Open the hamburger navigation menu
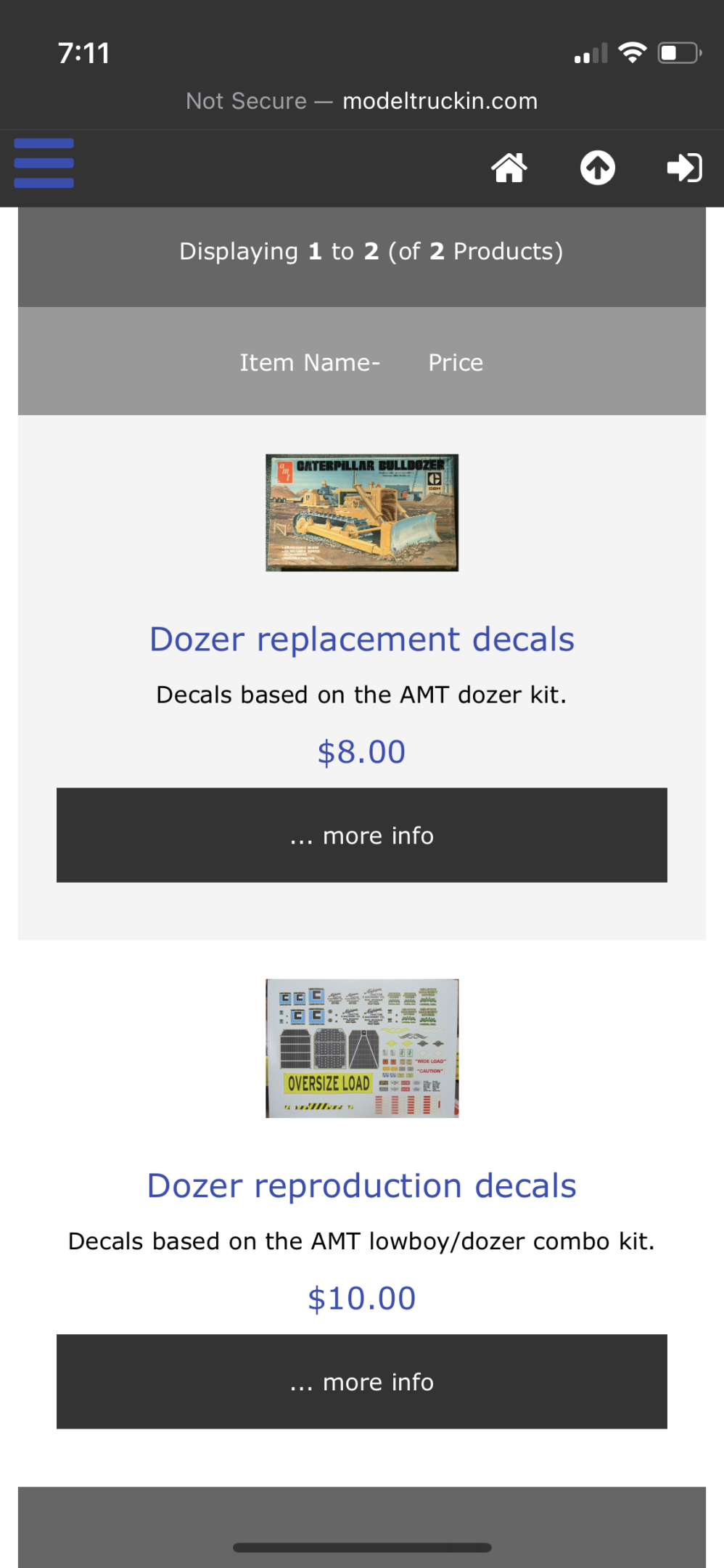This screenshot has height=1568, width=724. [x=44, y=163]
